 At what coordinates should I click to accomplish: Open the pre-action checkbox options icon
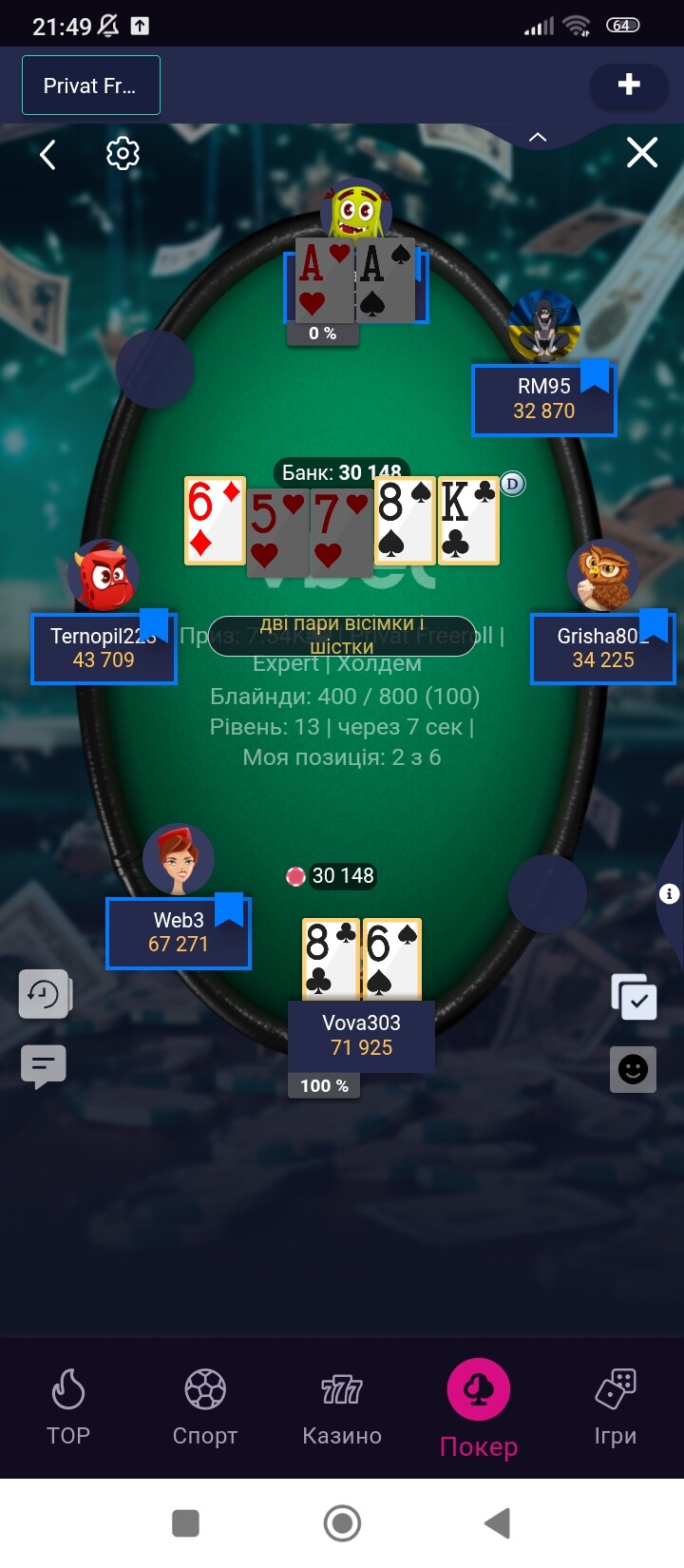pyautogui.click(x=634, y=998)
